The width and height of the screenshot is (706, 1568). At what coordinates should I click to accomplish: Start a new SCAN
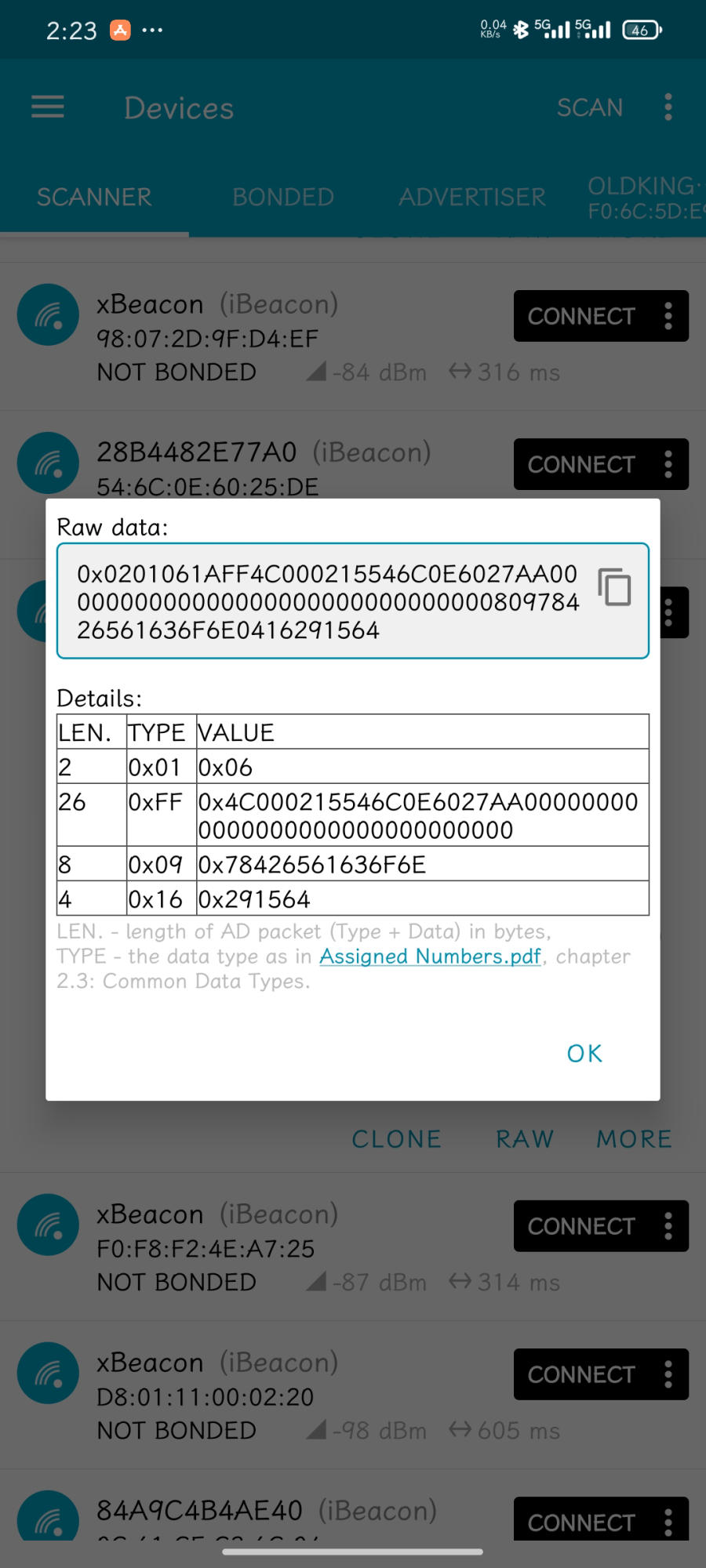tap(590, 107)
